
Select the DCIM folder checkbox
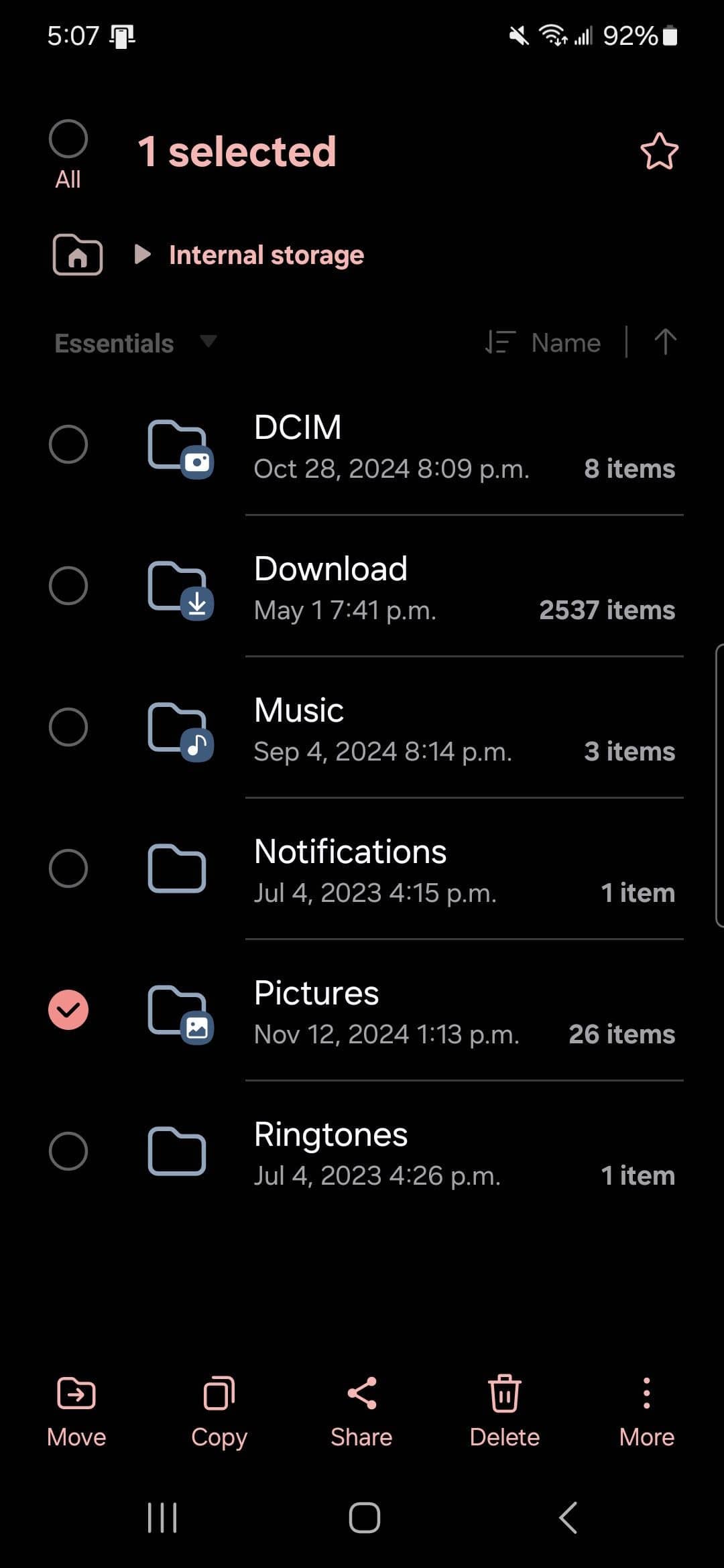click(x=68, y=444)
